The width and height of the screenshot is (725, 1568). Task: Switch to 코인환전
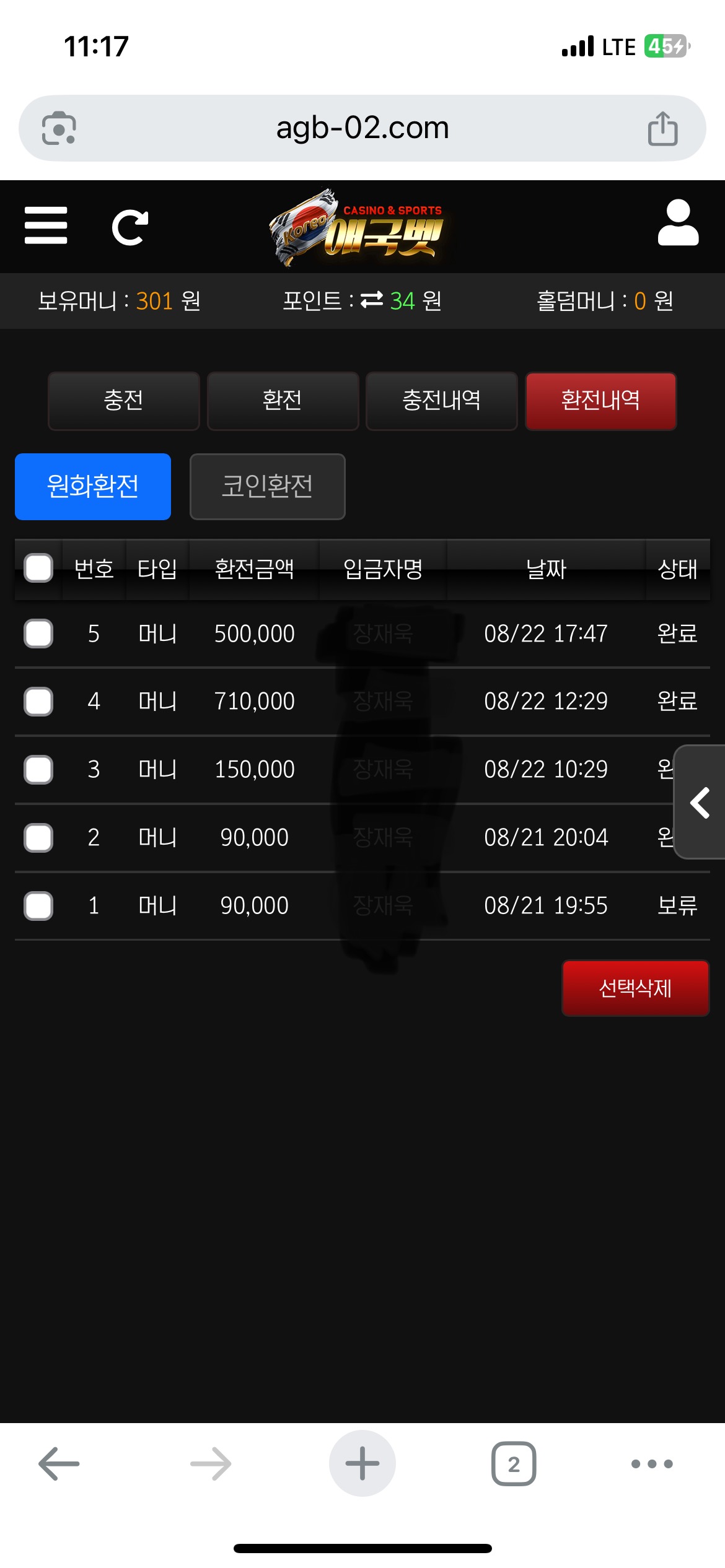pos(267,487)
